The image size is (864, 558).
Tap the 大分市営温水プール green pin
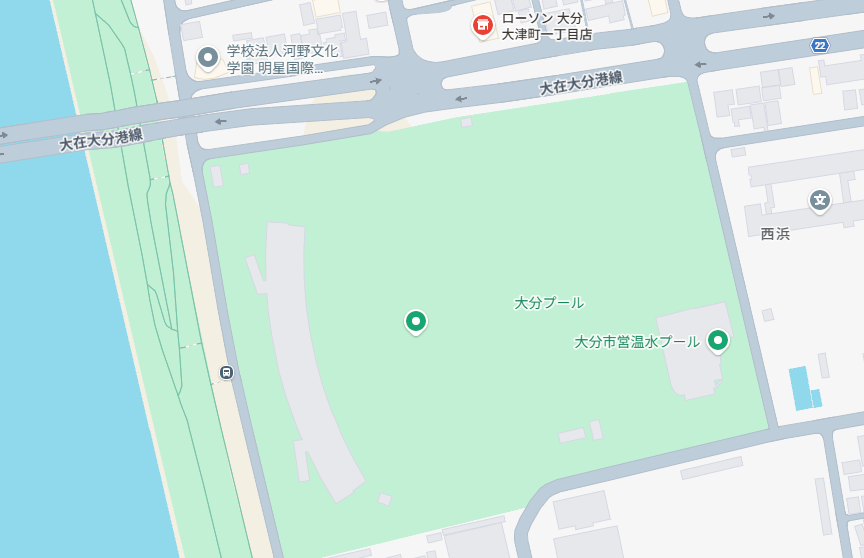coord(717,341)
